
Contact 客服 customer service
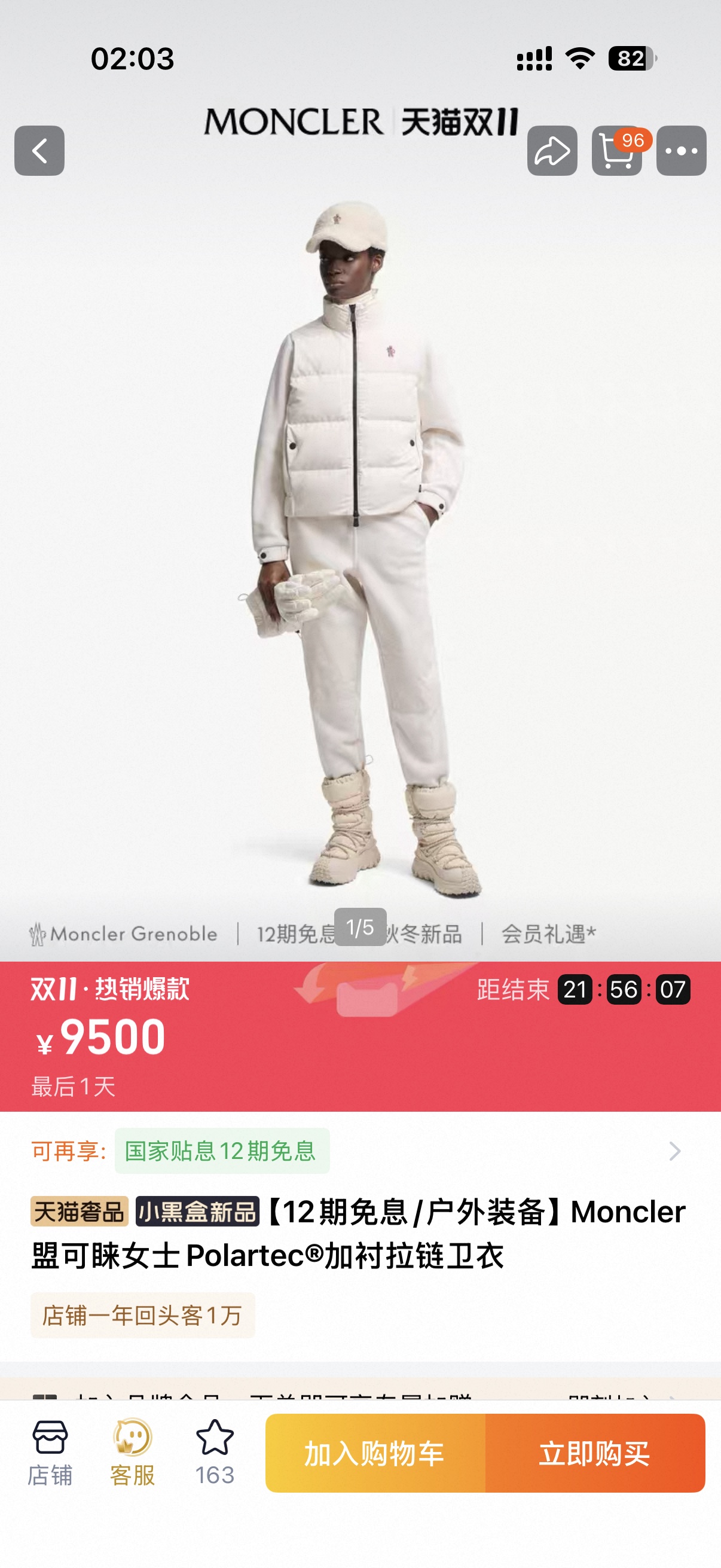(132, 1454)
